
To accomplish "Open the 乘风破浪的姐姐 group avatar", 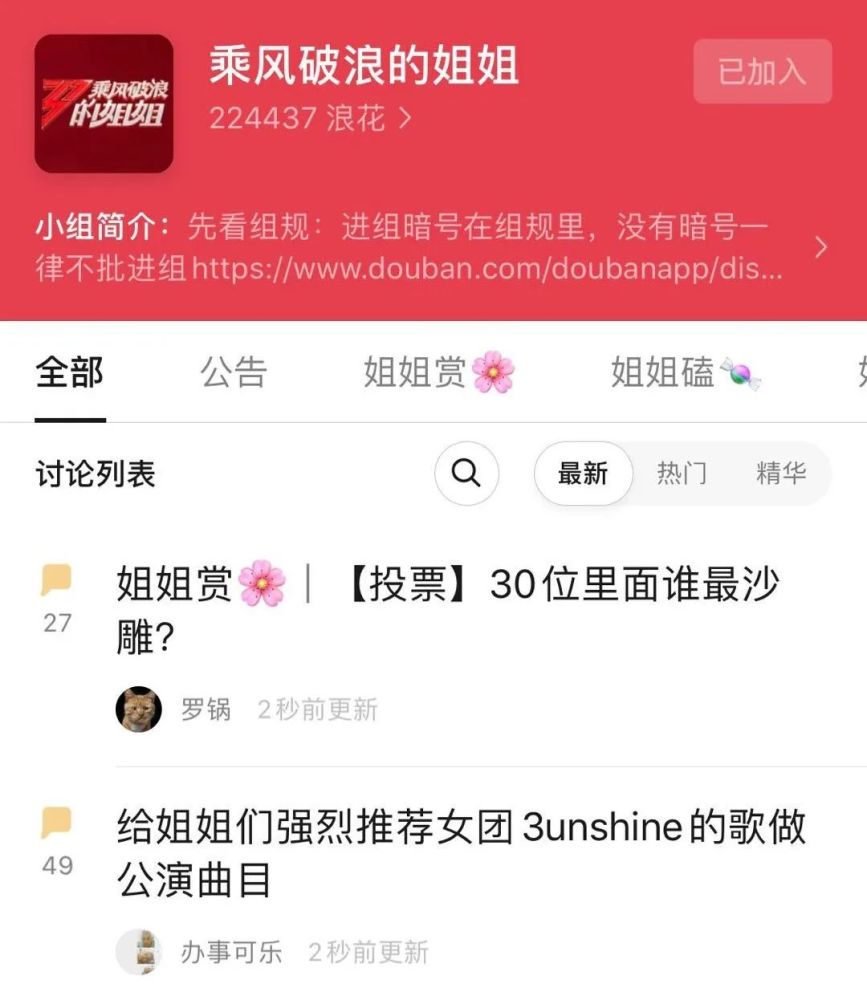I will click(104, 104).
